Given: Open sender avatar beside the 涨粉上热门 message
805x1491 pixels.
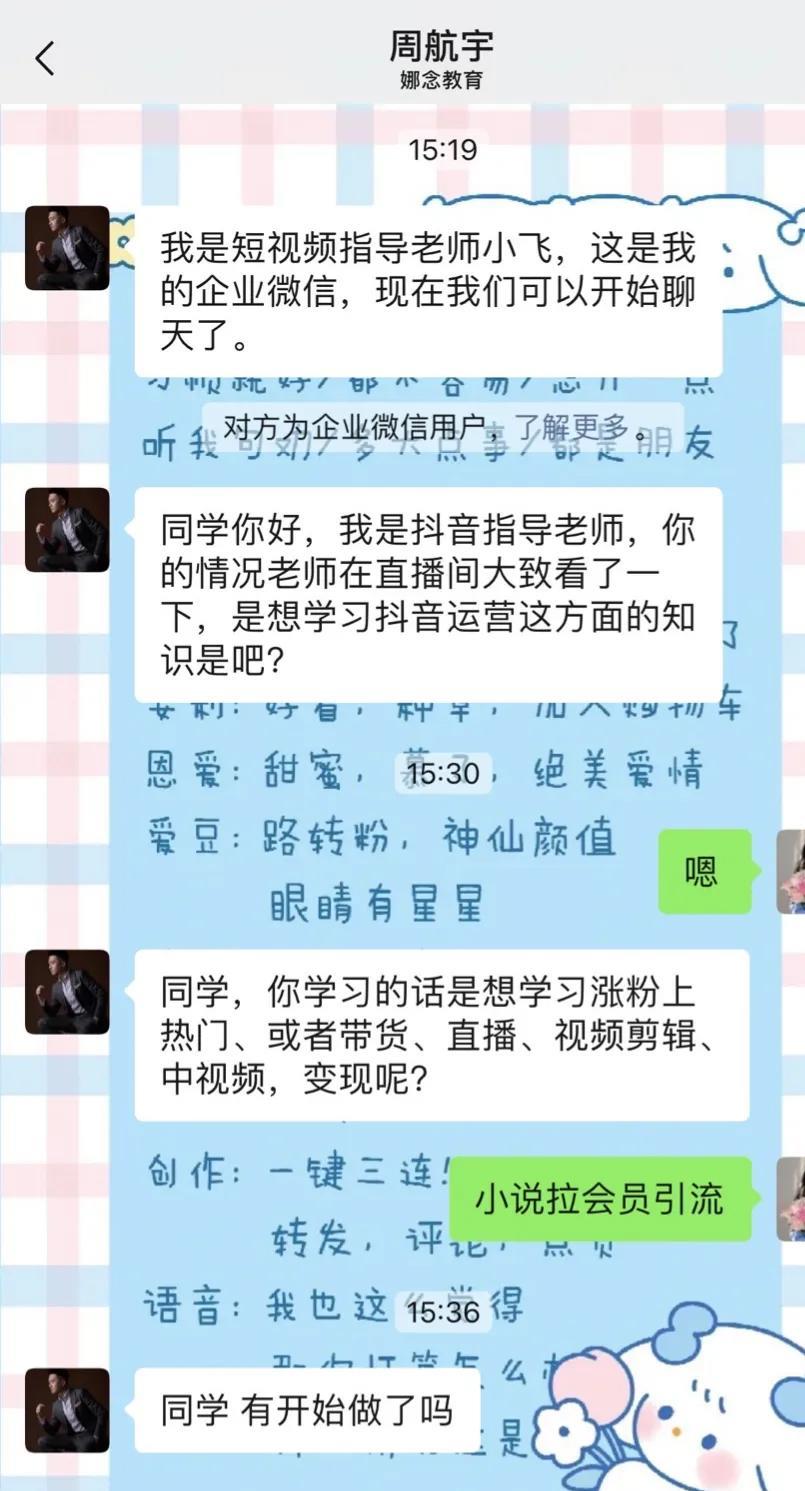Looking at the screenshot, I should (x=67, y=991).
